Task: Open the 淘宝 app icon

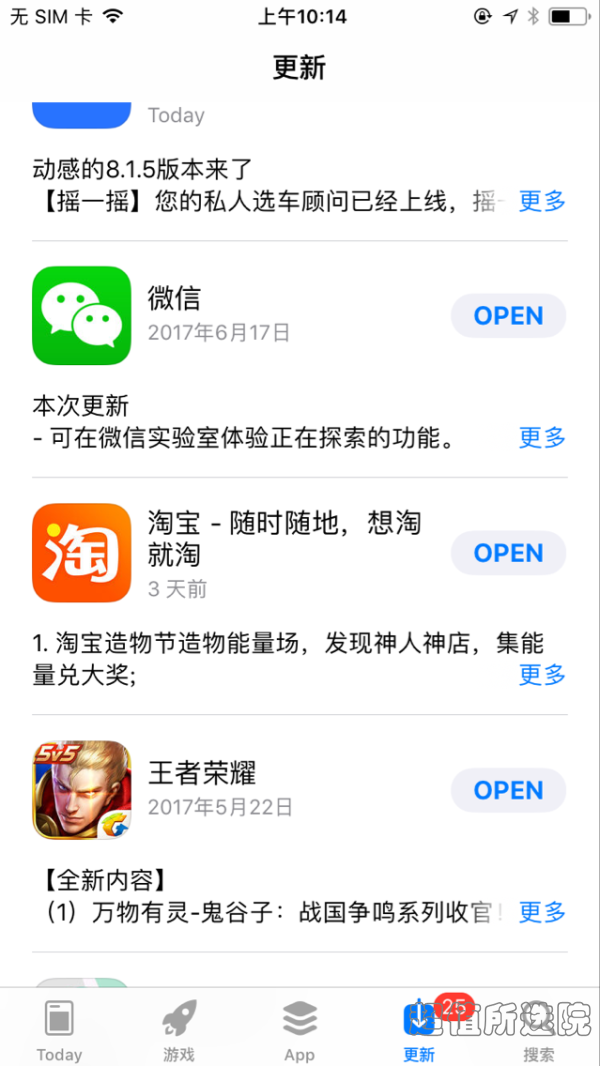Action: point(82,553)
